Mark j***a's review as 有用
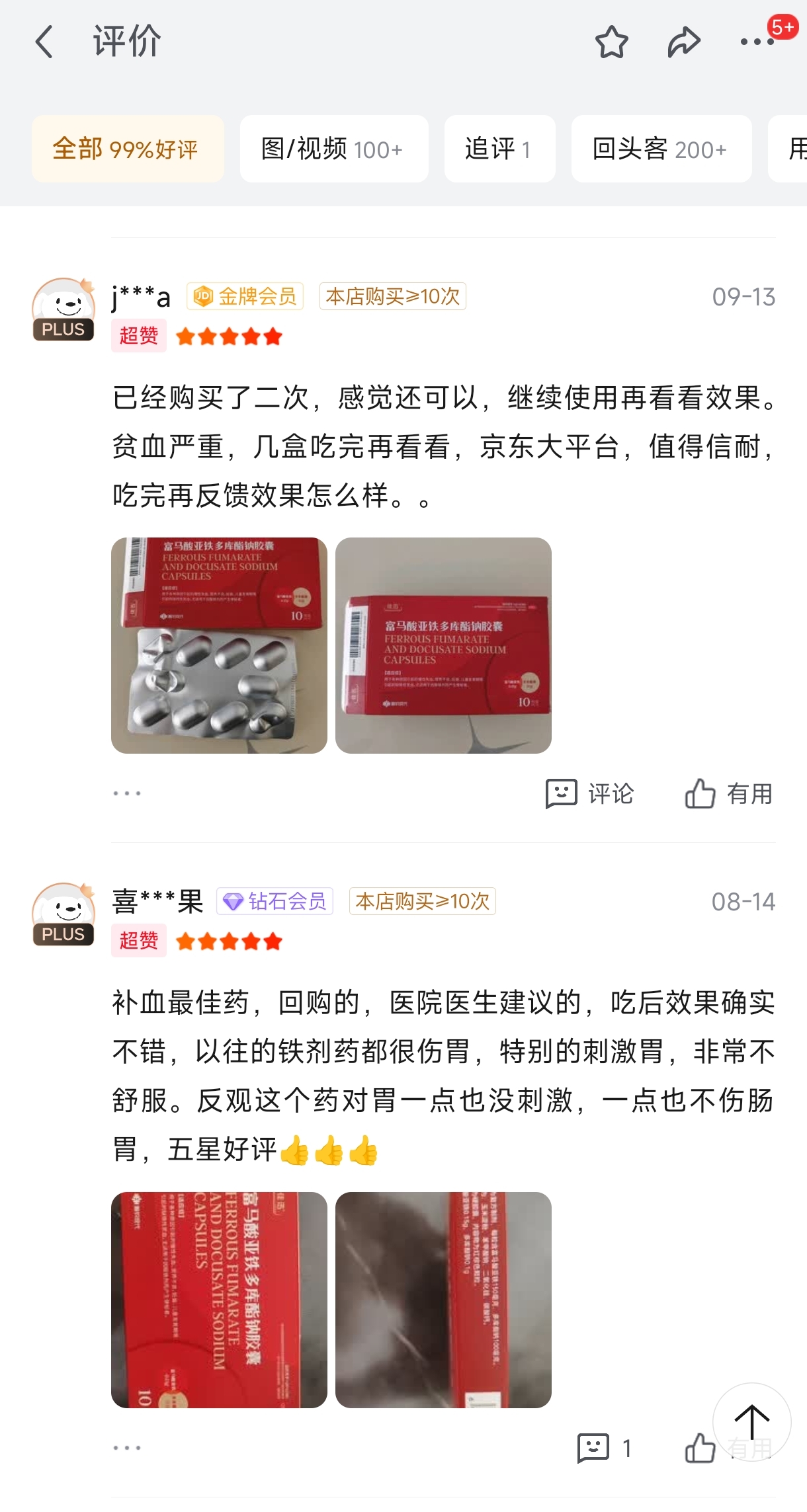 tap(728, 793)
